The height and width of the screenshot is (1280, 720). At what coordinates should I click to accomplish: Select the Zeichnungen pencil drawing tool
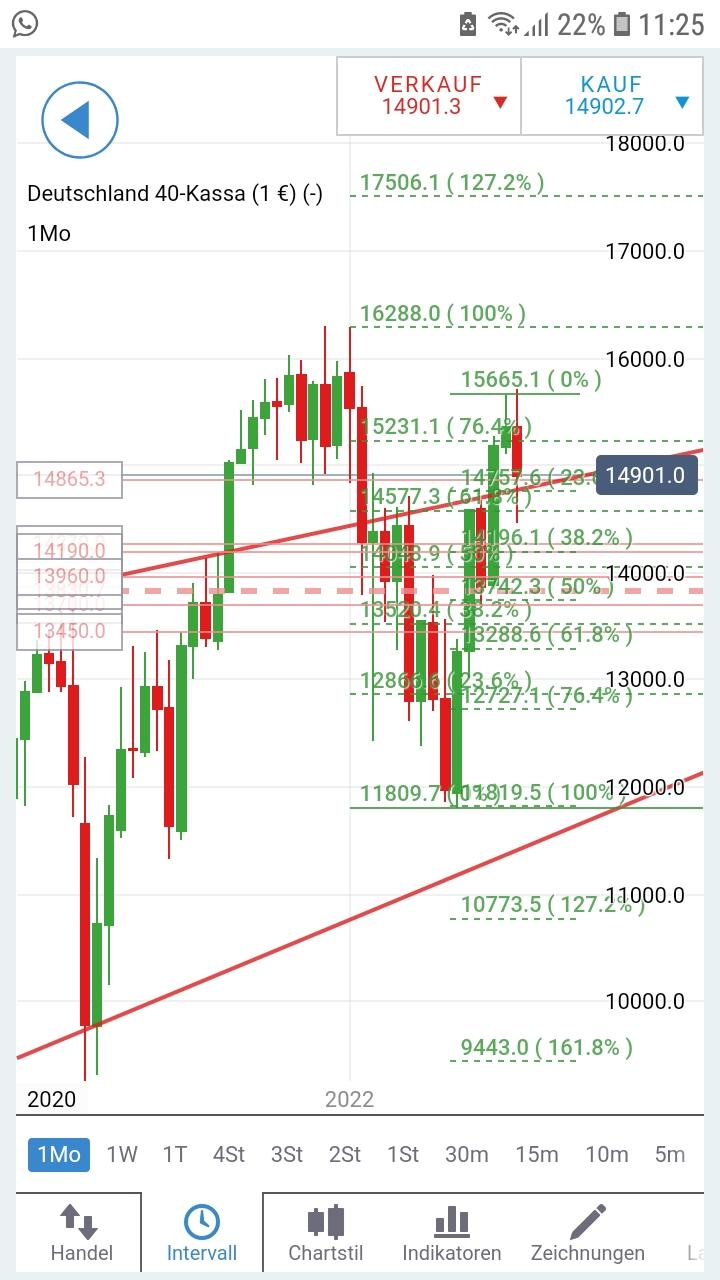(589, 1232)
